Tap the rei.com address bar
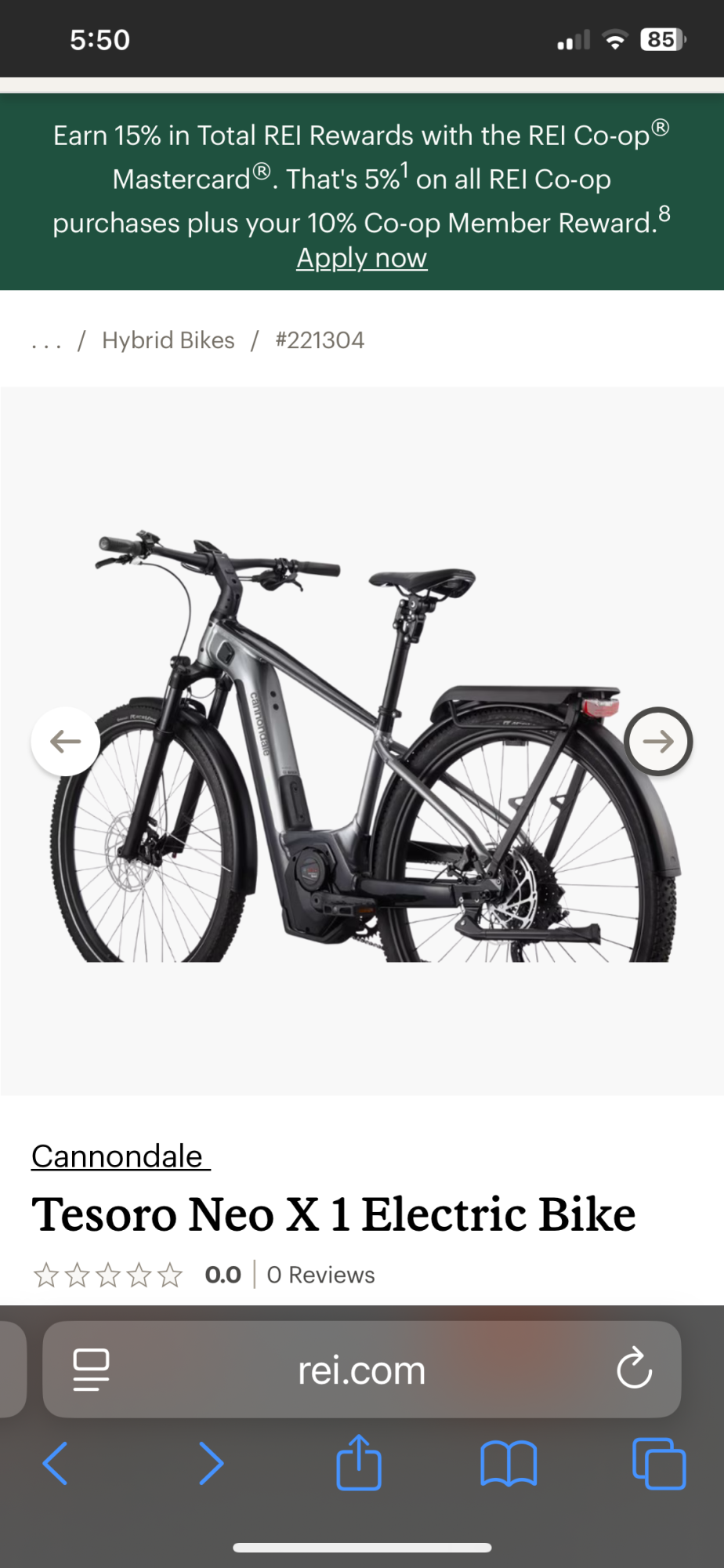 (361, 1370)
